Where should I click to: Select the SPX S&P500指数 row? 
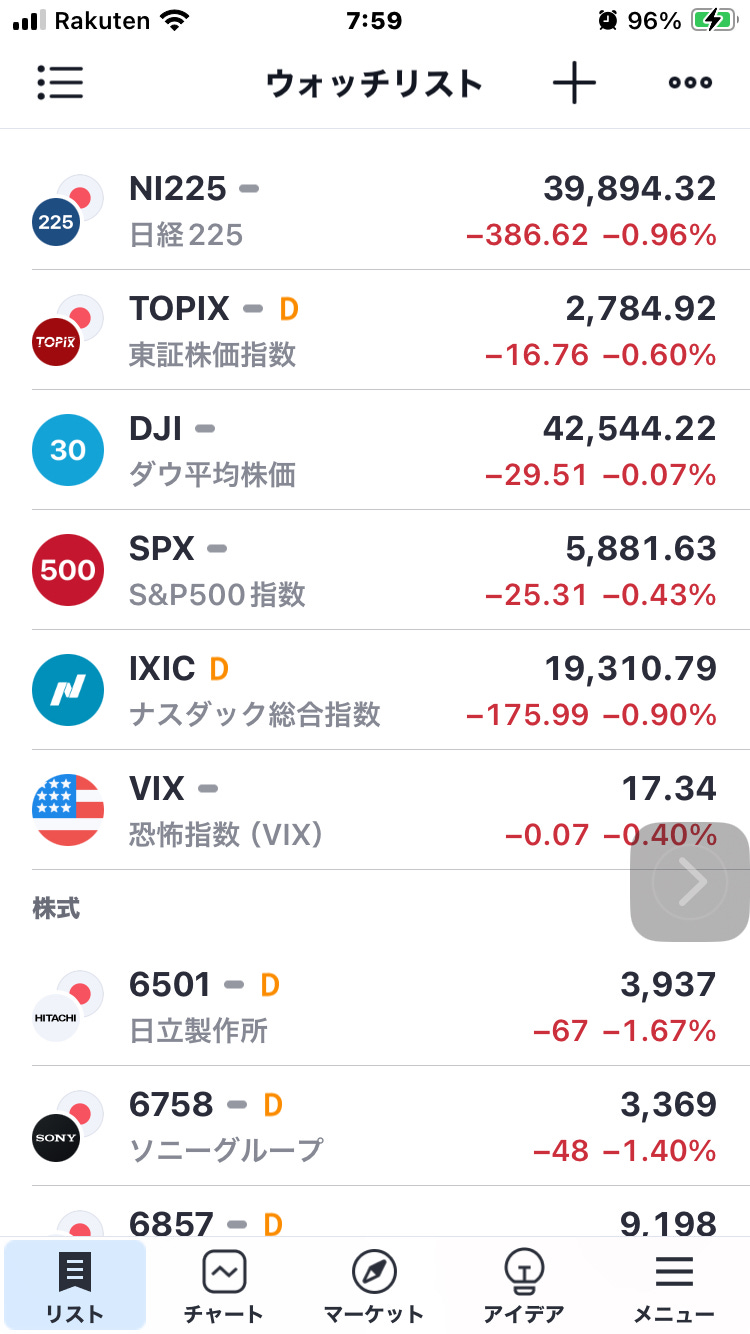pos(375,570)
